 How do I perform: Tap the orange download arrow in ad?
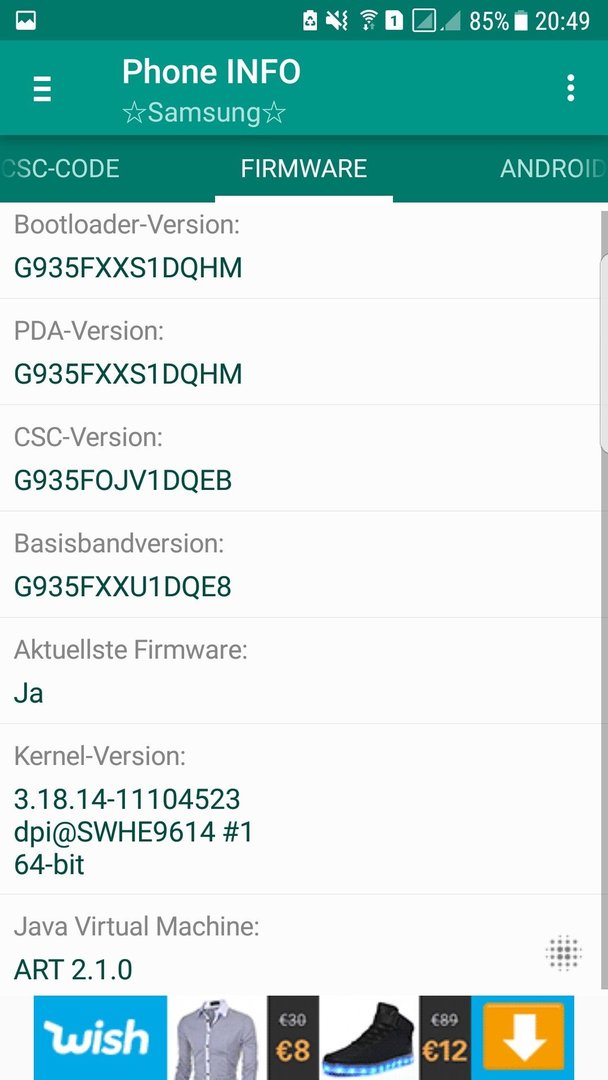[x=523, y=1037]
